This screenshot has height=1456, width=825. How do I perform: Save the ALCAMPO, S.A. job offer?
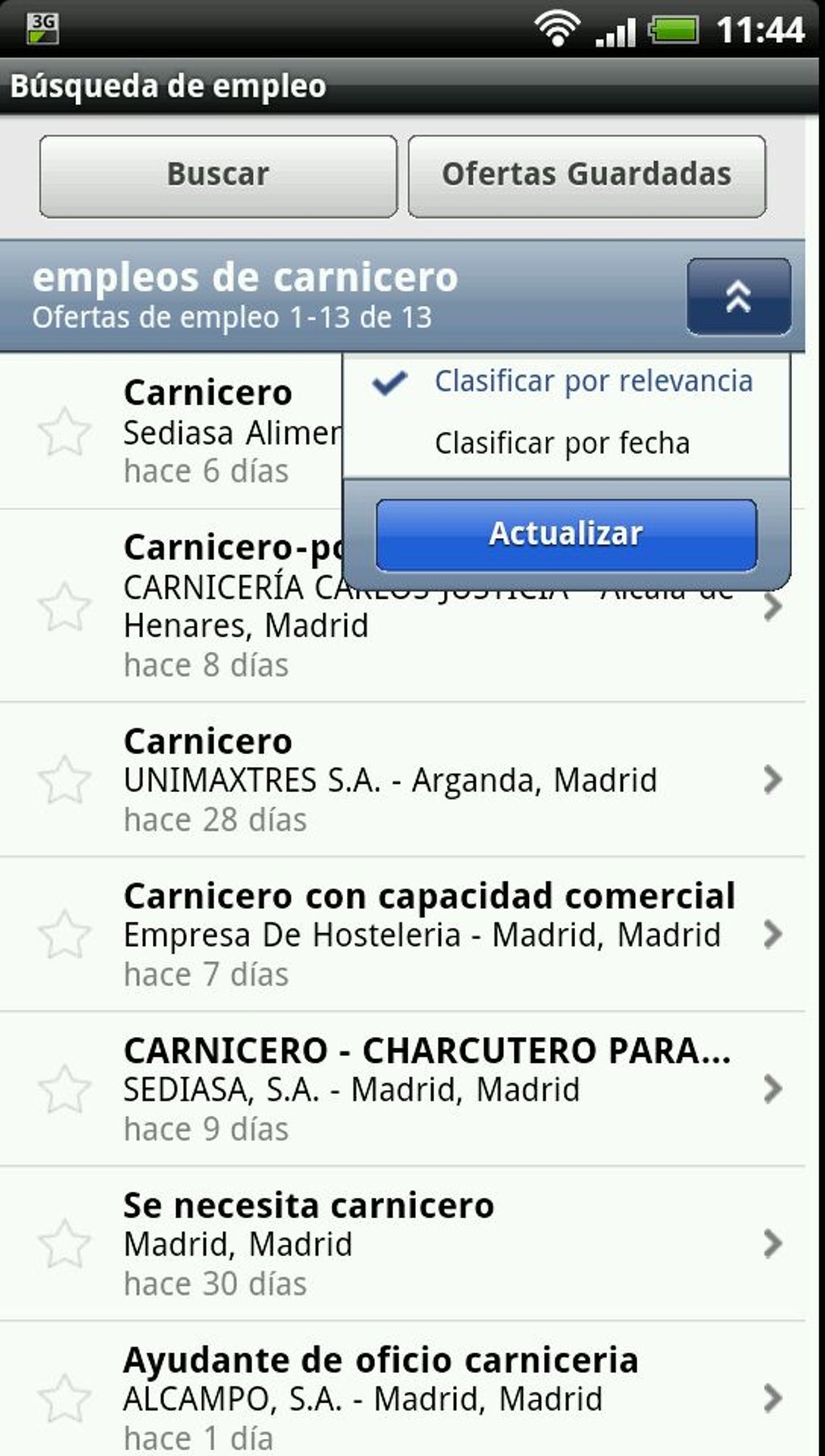(x=65, y=1398)
